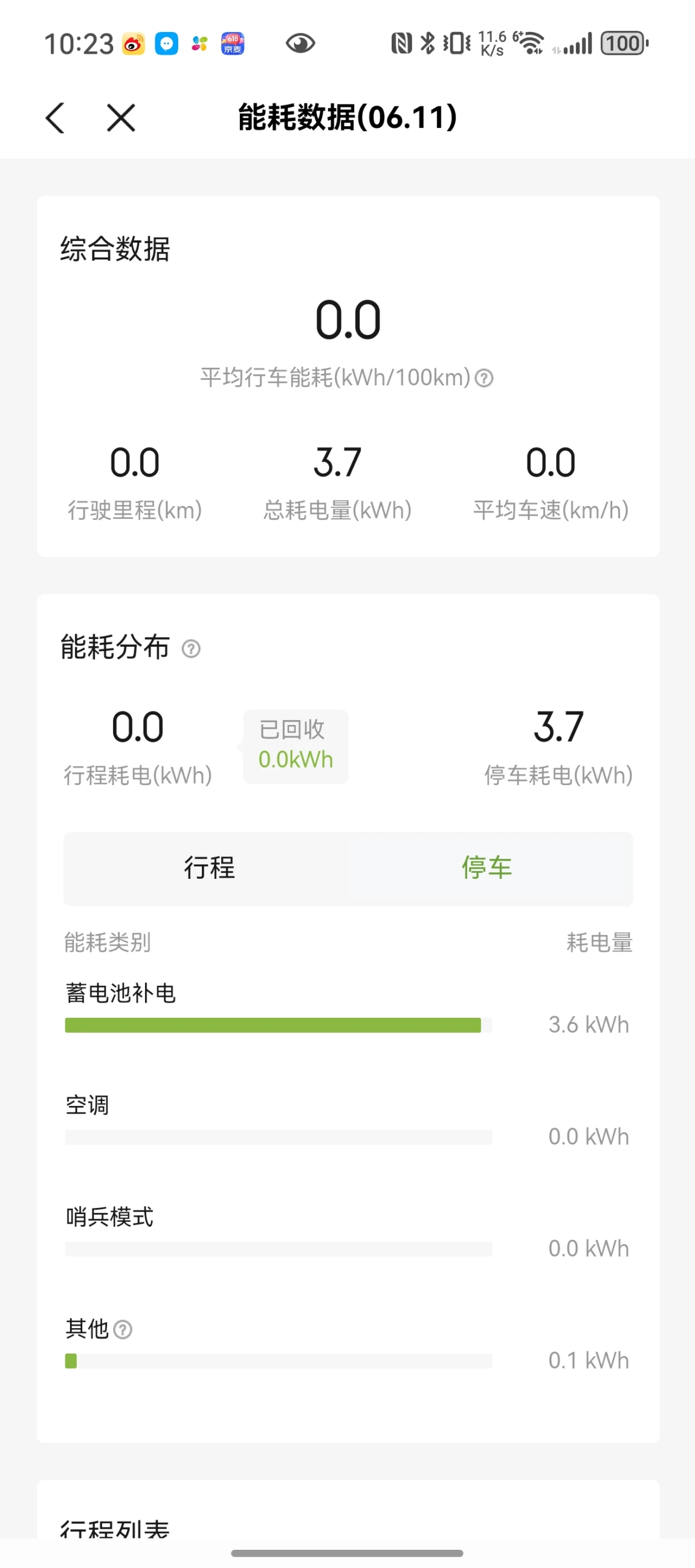
Task: Select the 停车 tab
Action: pos(486,868)
